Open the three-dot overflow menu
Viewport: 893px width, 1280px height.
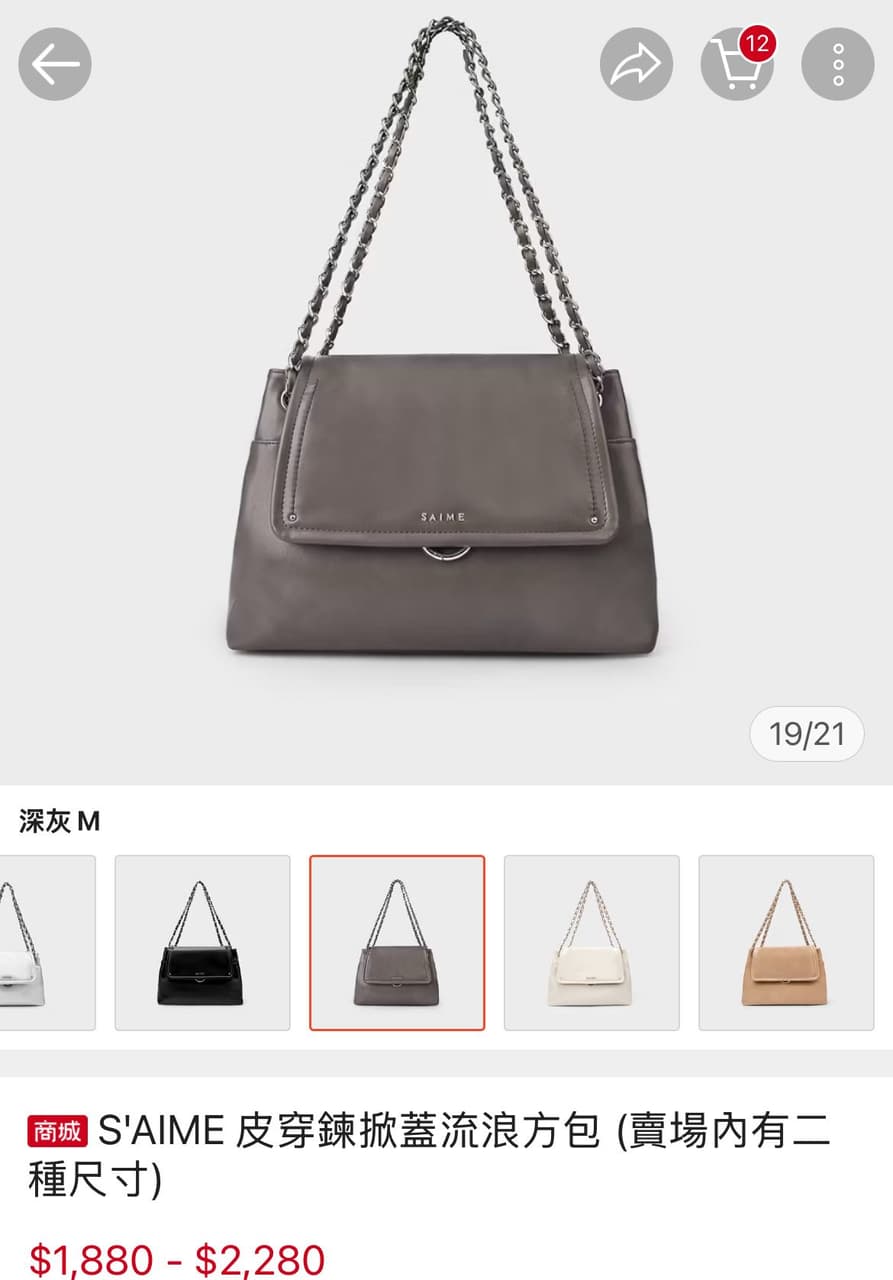tap(838, 64)
